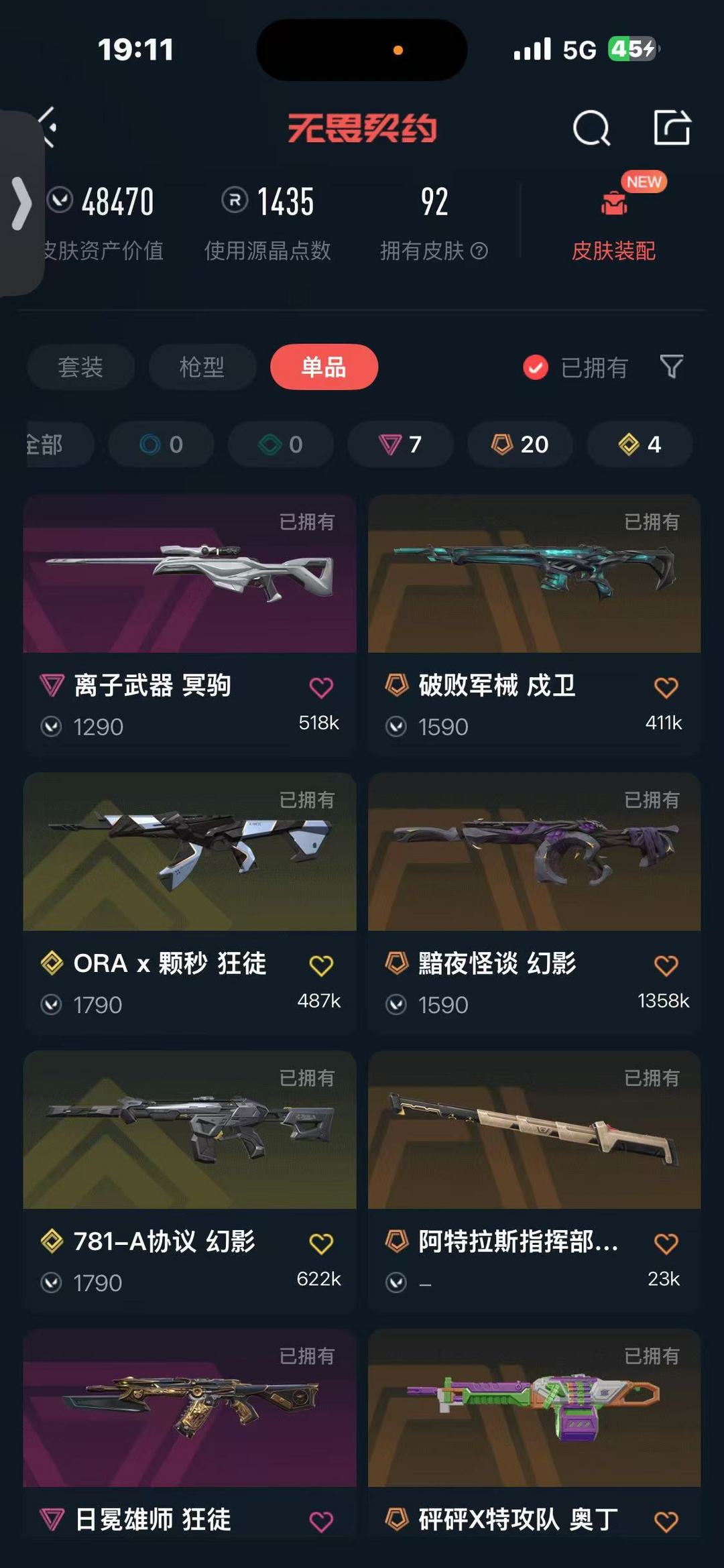This screenshot has width=724, height=1568.
Task: Select the 单品 tab
Action: click(x=324, y=367)
